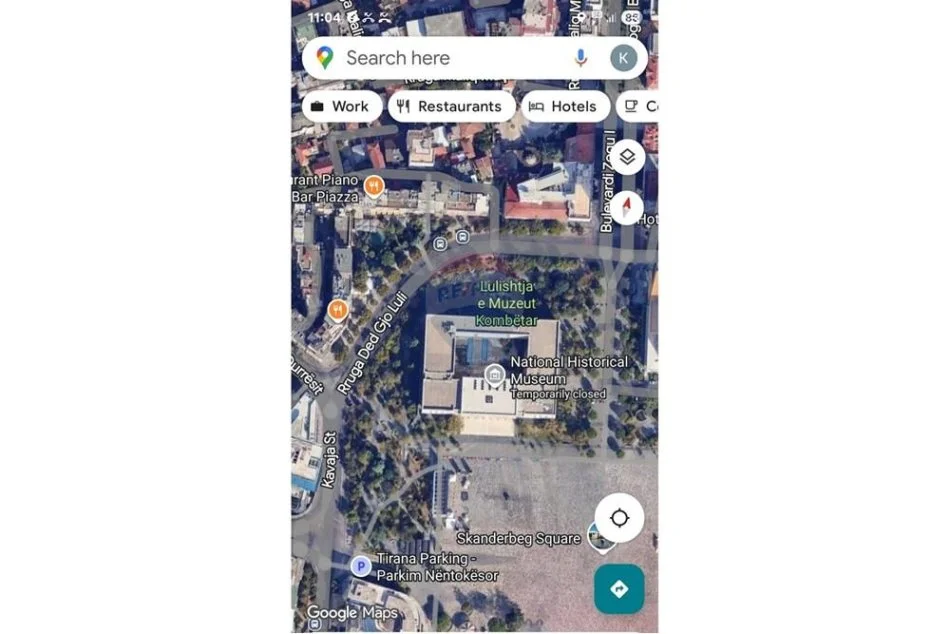Reset map orientation with the compass
The height and width of the screenshot is (634, 950).
pos(627,207)
